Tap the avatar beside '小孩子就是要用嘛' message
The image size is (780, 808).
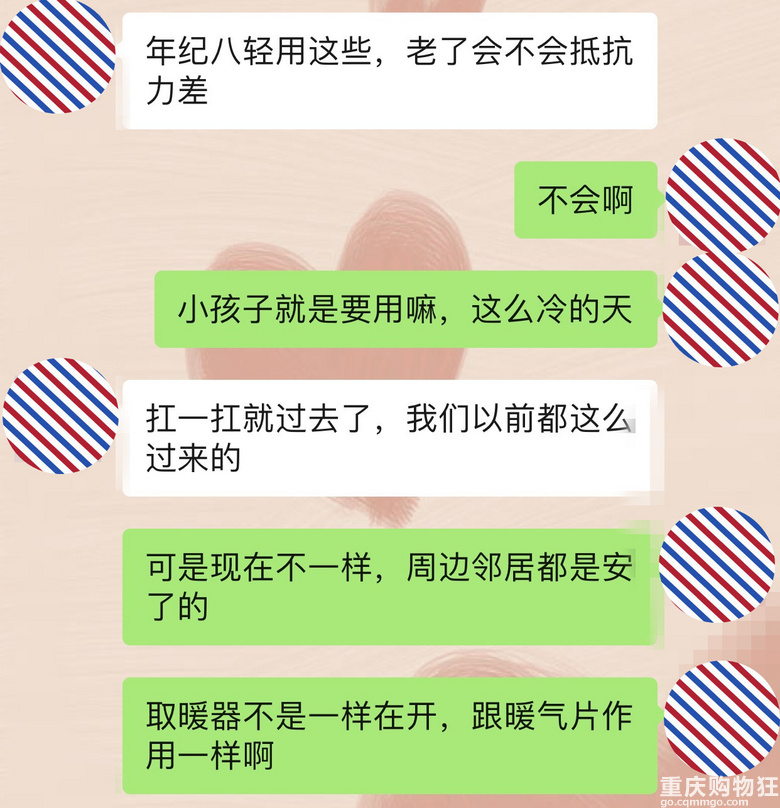721,309
